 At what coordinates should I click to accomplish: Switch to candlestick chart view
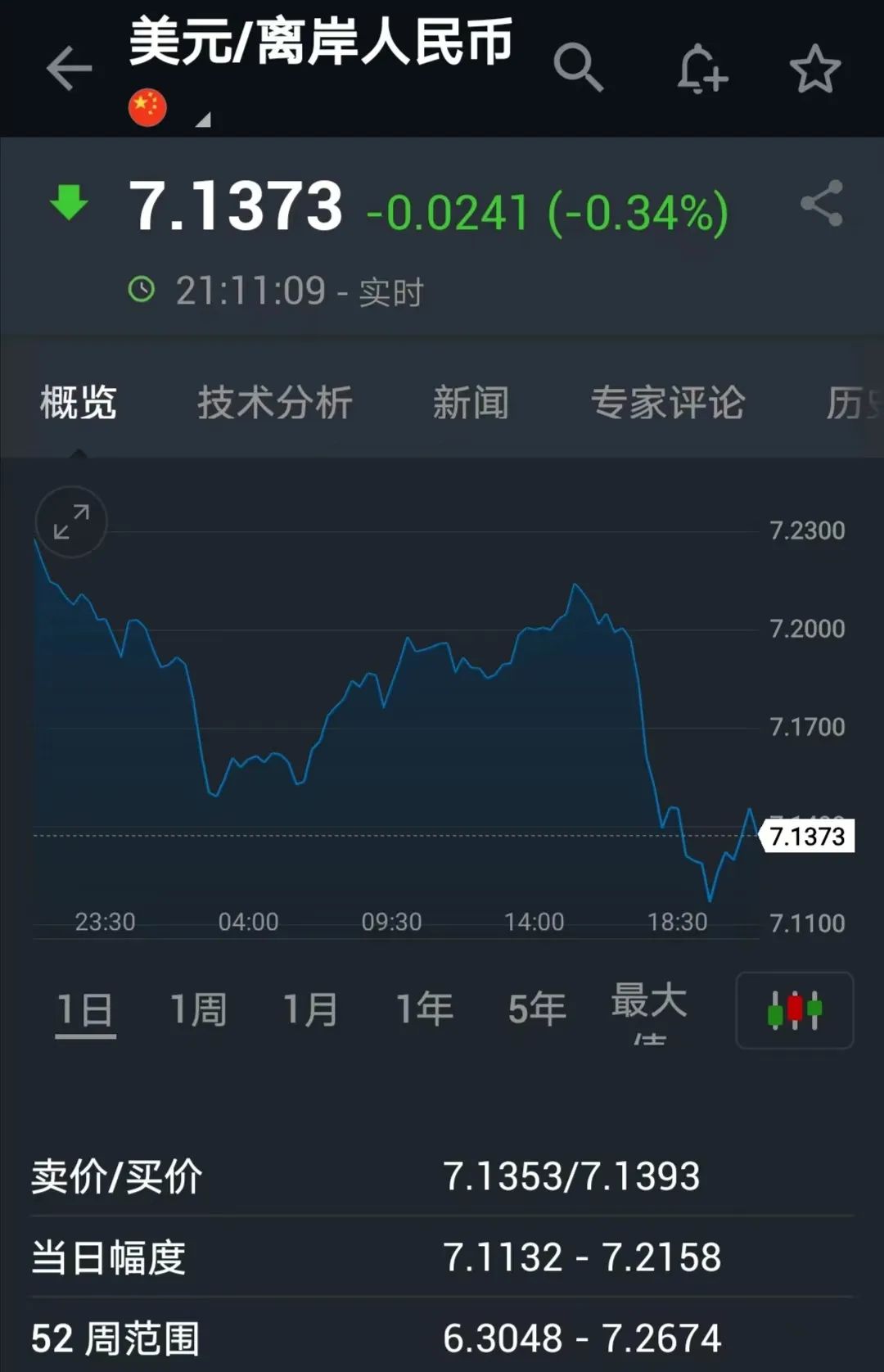point(794,1010)
